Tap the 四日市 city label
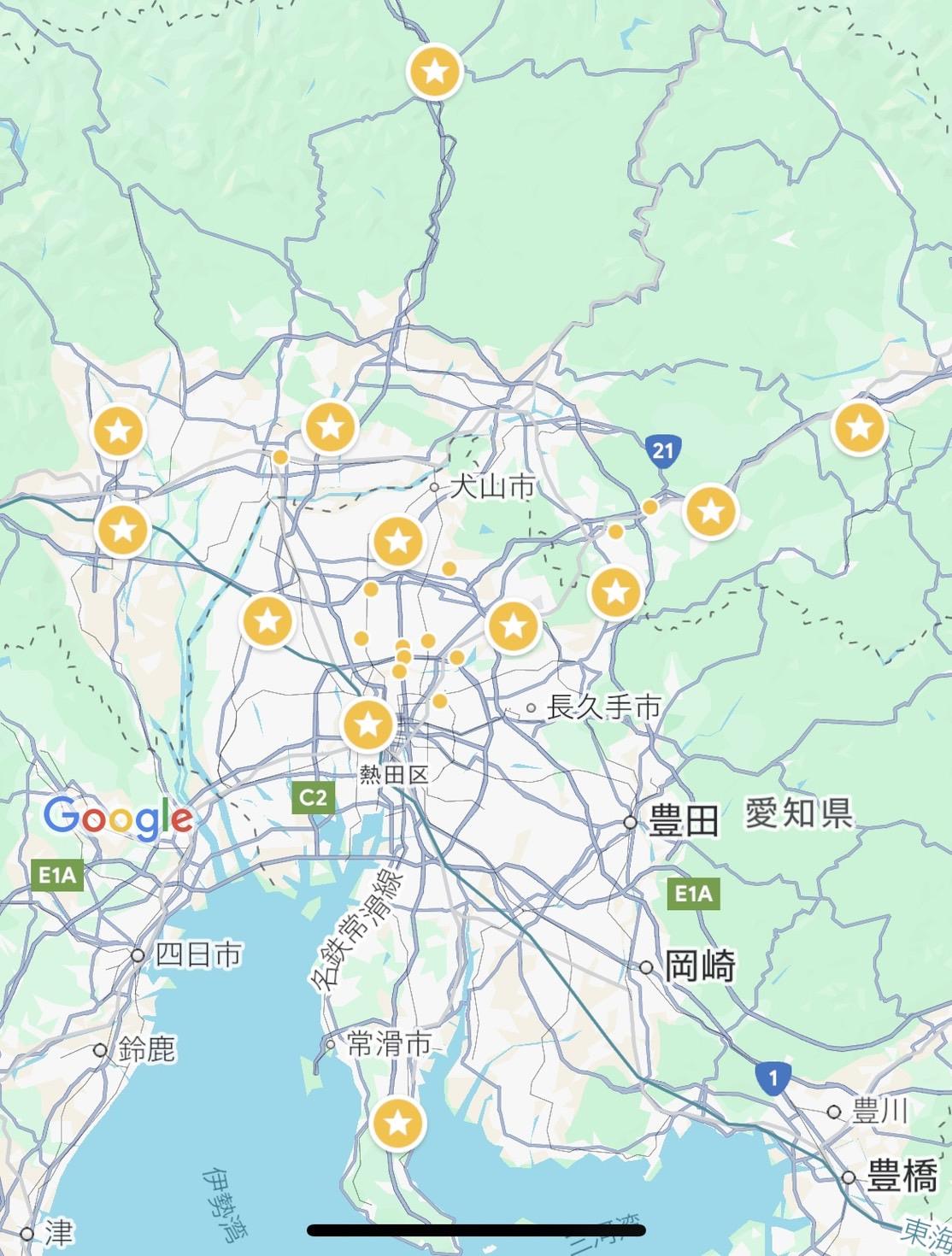The height and width of the screenshot is (1256, 952). click(198, 954)
